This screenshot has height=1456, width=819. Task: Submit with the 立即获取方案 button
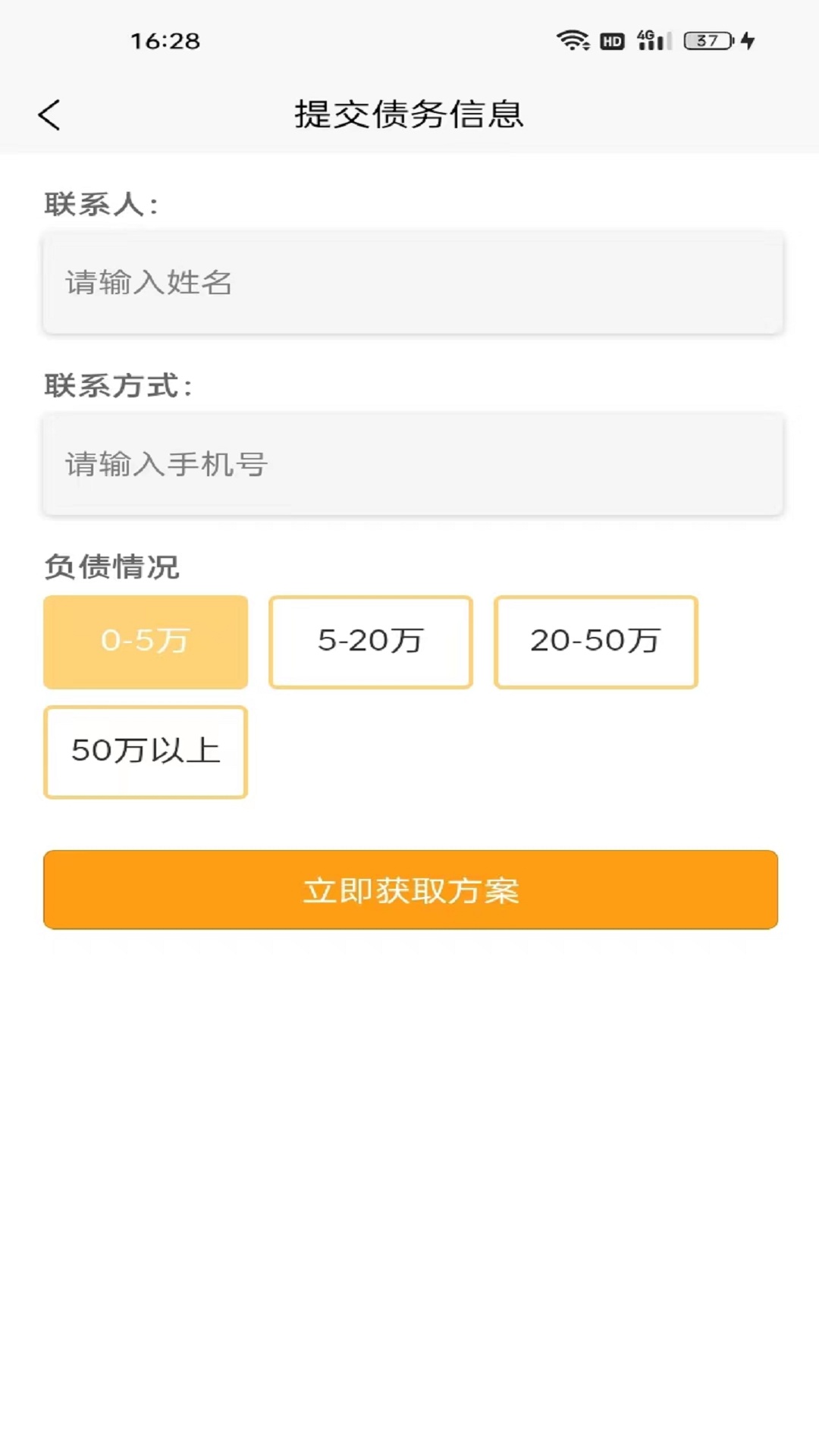click(x=410, y=890)
